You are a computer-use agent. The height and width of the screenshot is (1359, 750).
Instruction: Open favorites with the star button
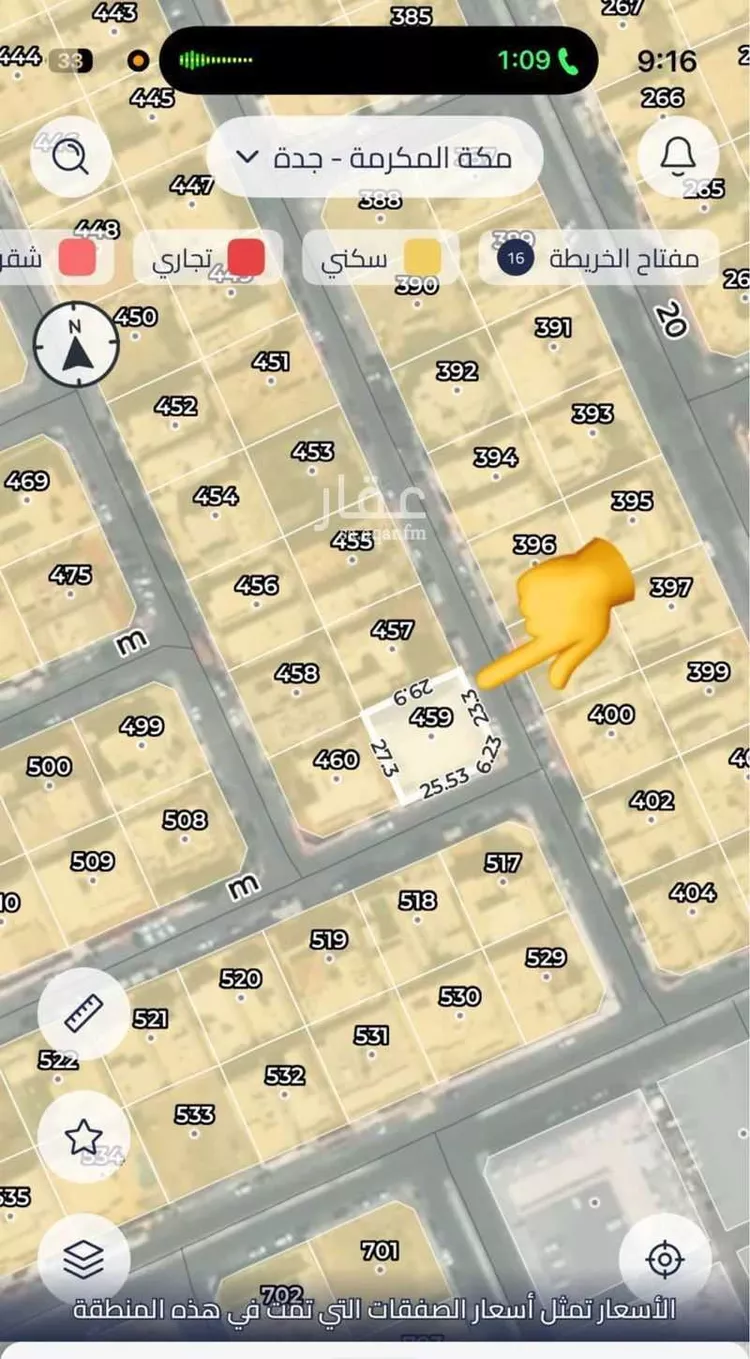83,1136
